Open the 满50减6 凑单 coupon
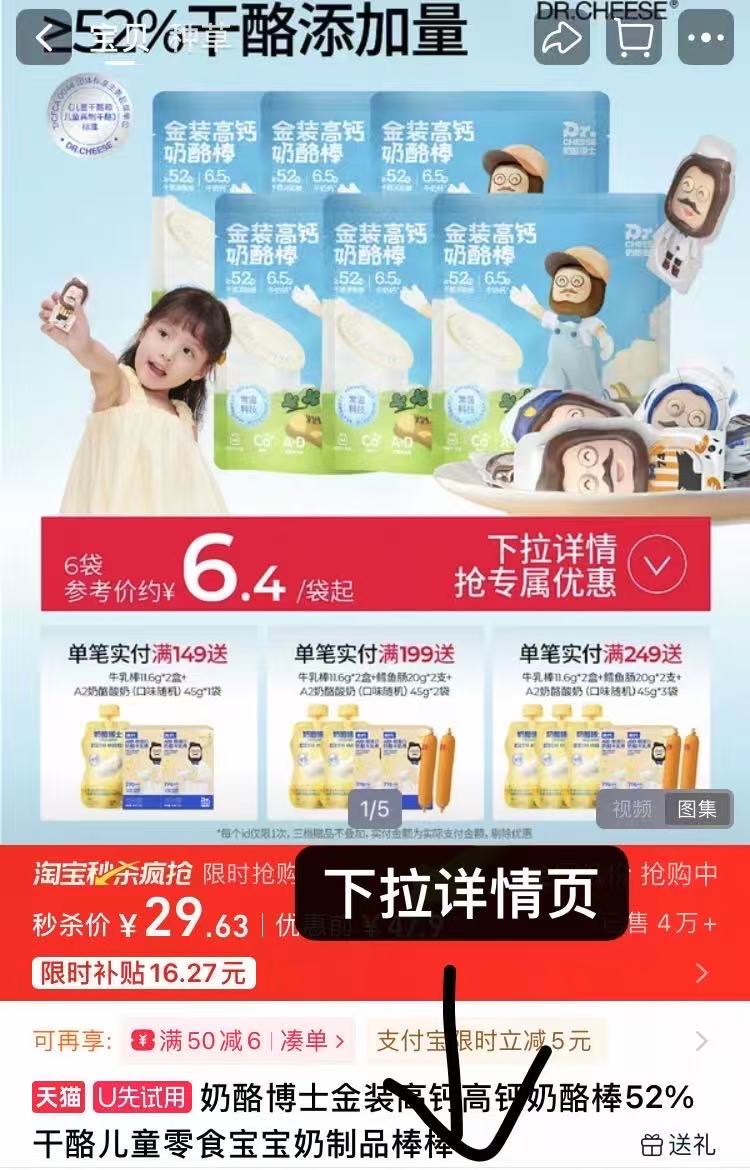The height and width of the screenshot is (1170, 750). tap(238, 1041)
